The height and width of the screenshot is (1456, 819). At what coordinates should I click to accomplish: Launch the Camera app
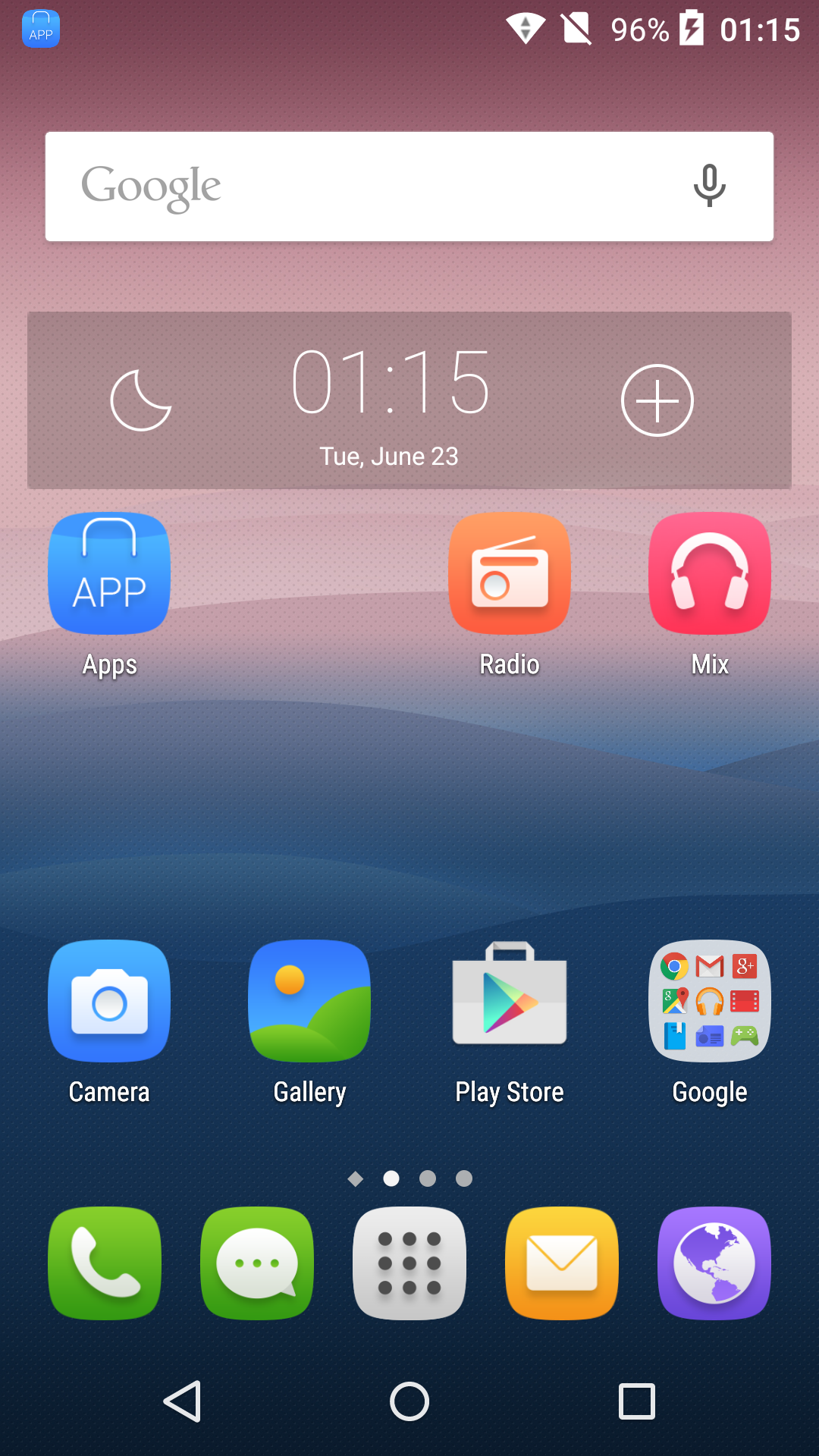click(x=109, y=1001)
